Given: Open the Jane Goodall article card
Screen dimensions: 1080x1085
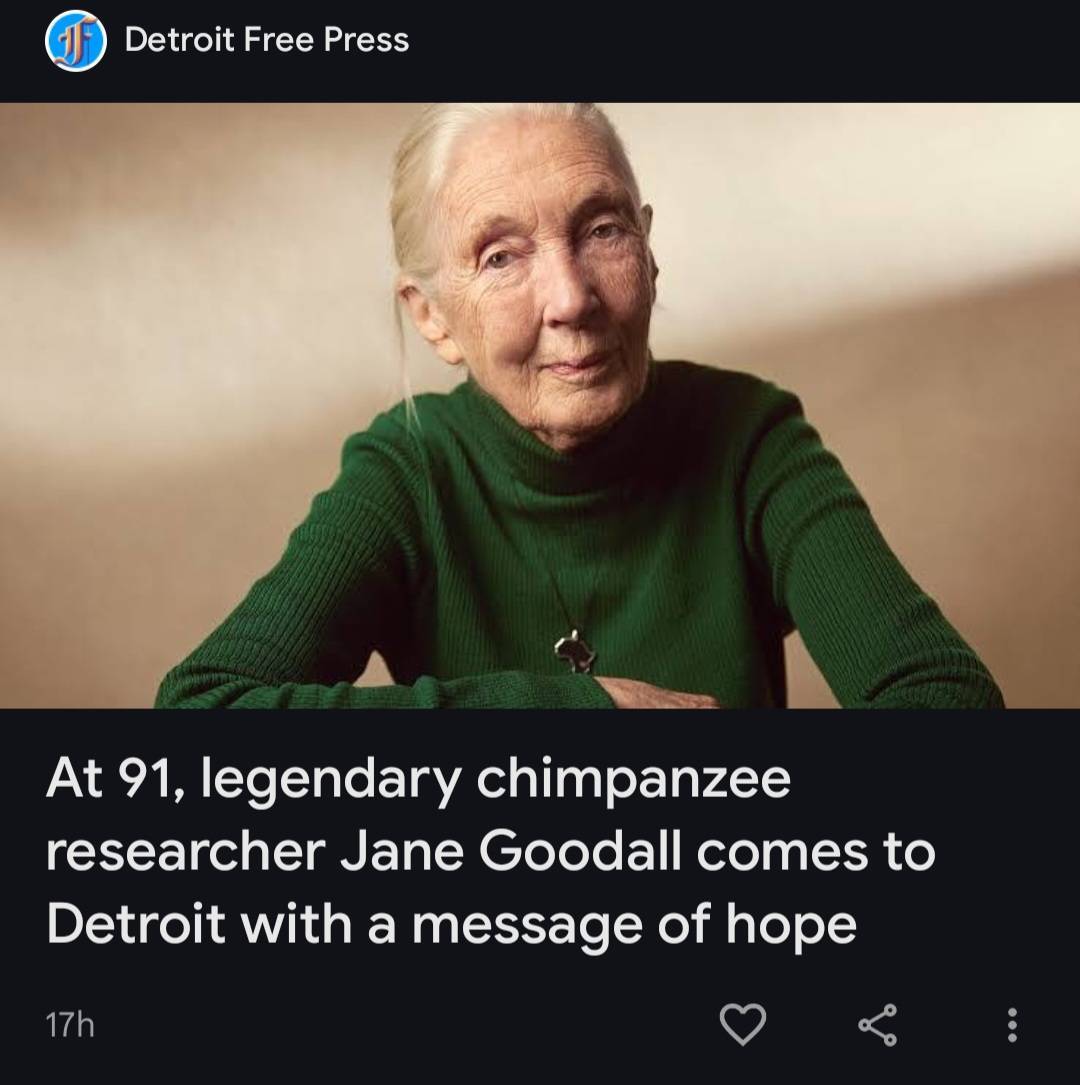Looking at the screenshot, I should [x=490, y=853].
